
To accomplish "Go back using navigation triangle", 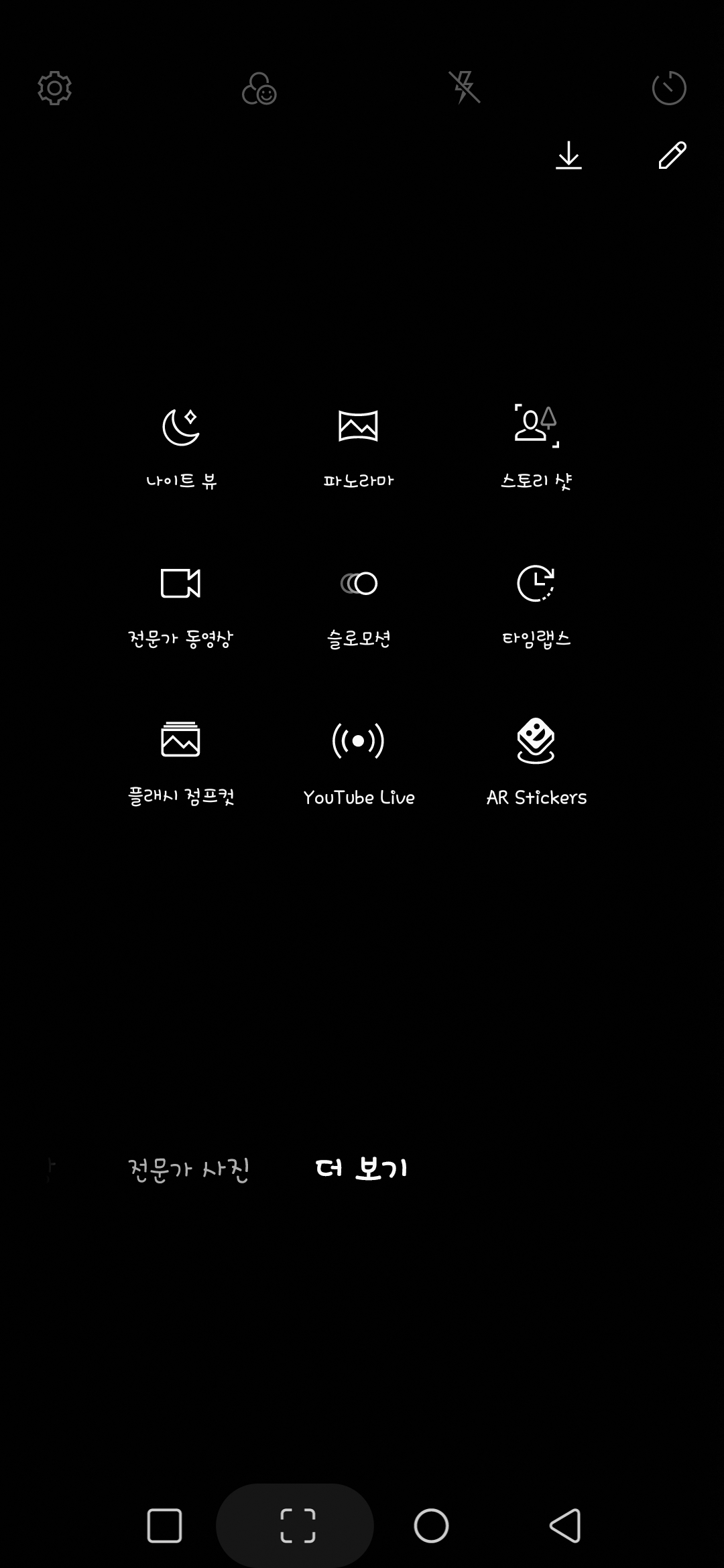I will 565,1526.
